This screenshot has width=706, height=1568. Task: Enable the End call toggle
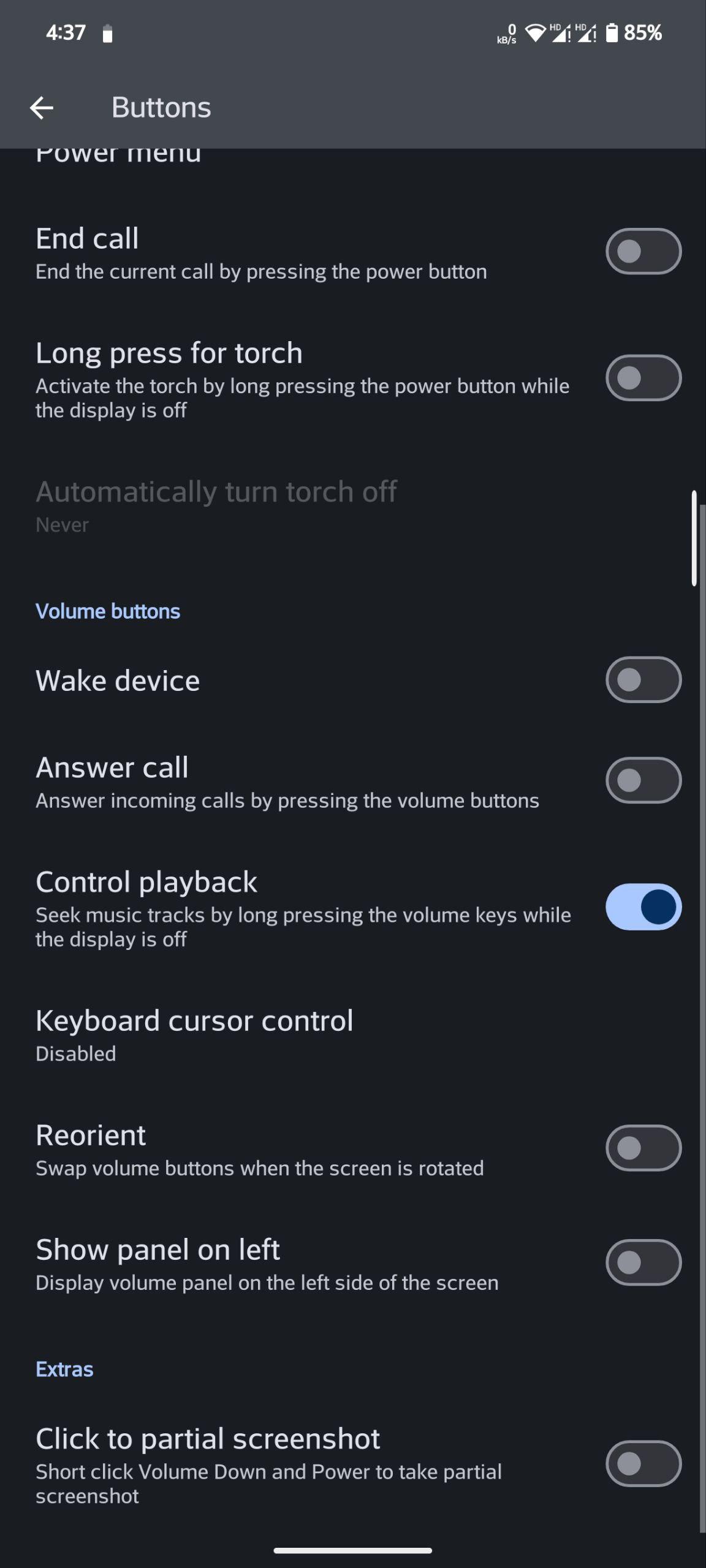click(x=643, y=251)
